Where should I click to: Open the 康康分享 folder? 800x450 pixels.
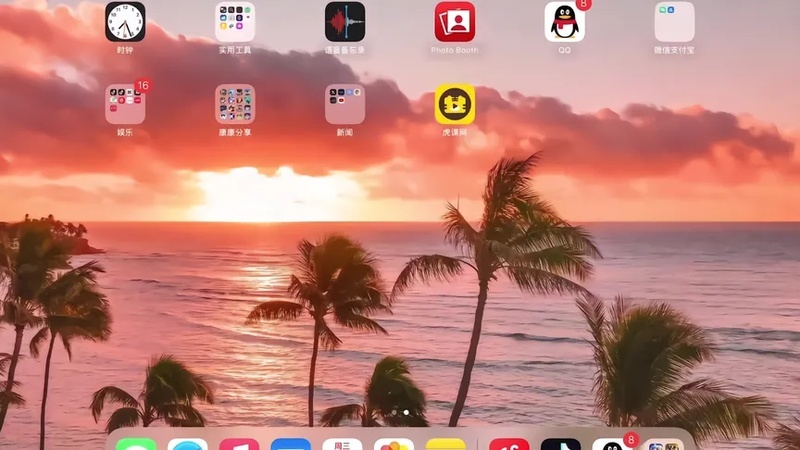235,104
